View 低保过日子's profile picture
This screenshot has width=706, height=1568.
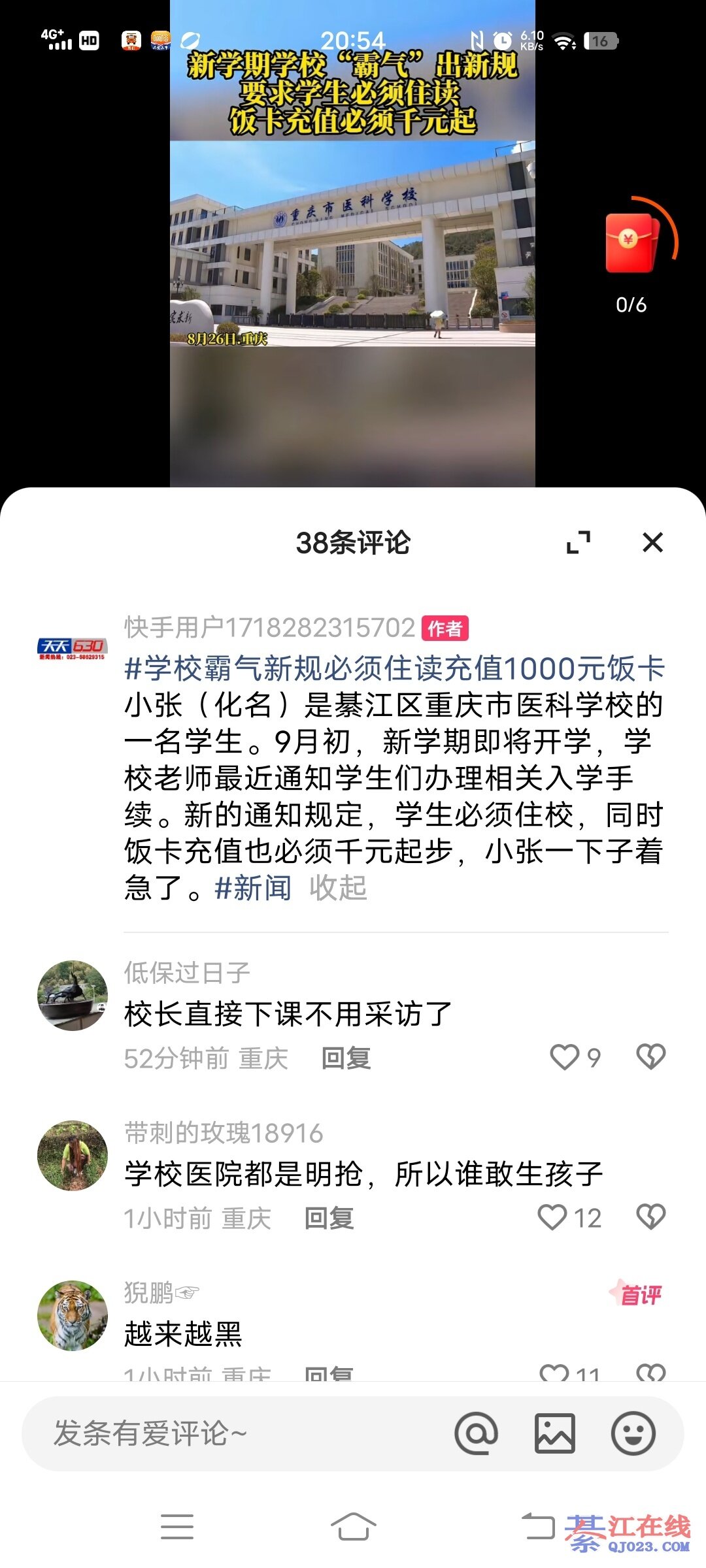pyautogui.click(x=72, y=995)
